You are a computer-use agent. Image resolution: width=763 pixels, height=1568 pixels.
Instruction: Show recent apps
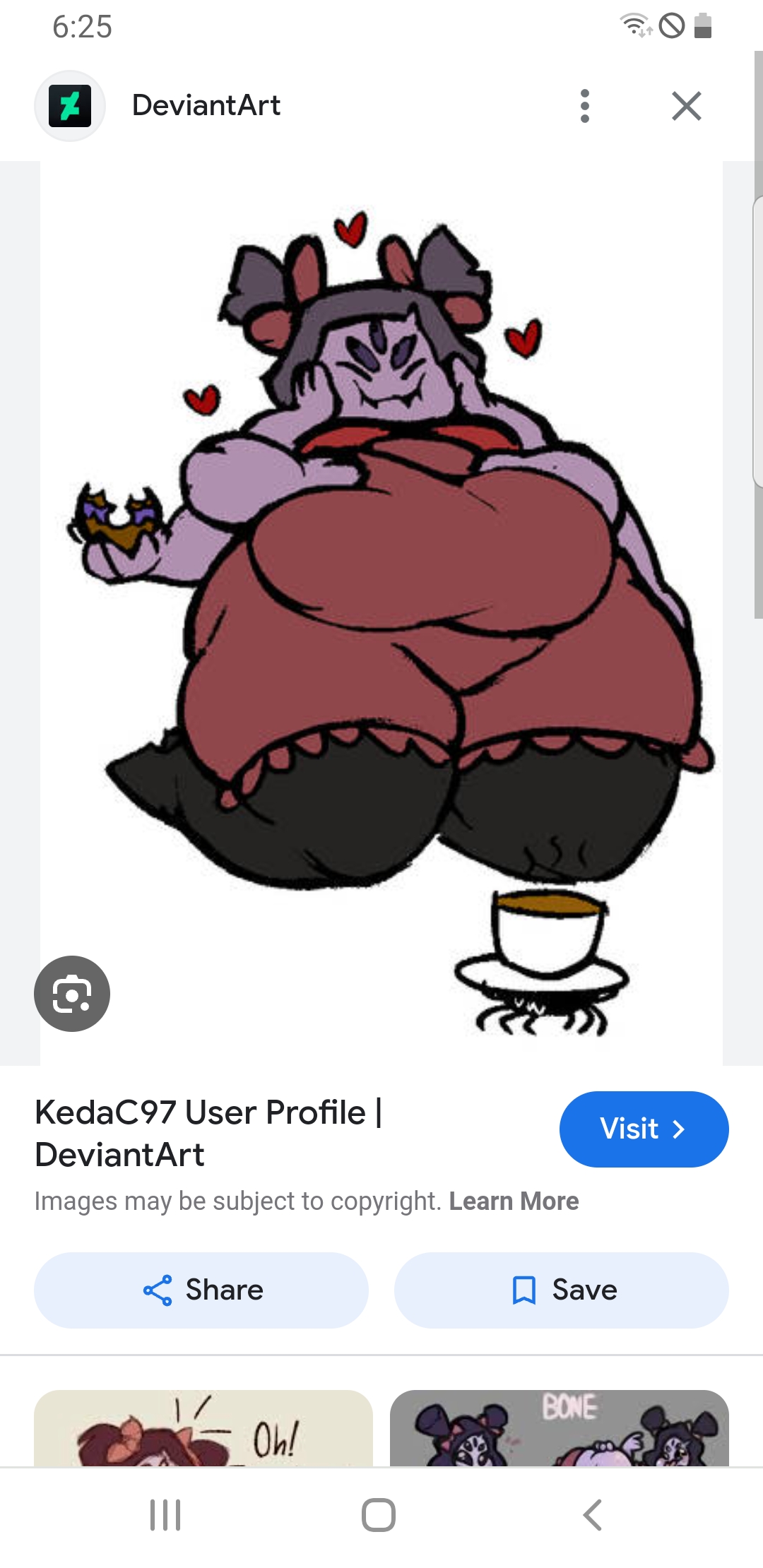coord(165,1514)
